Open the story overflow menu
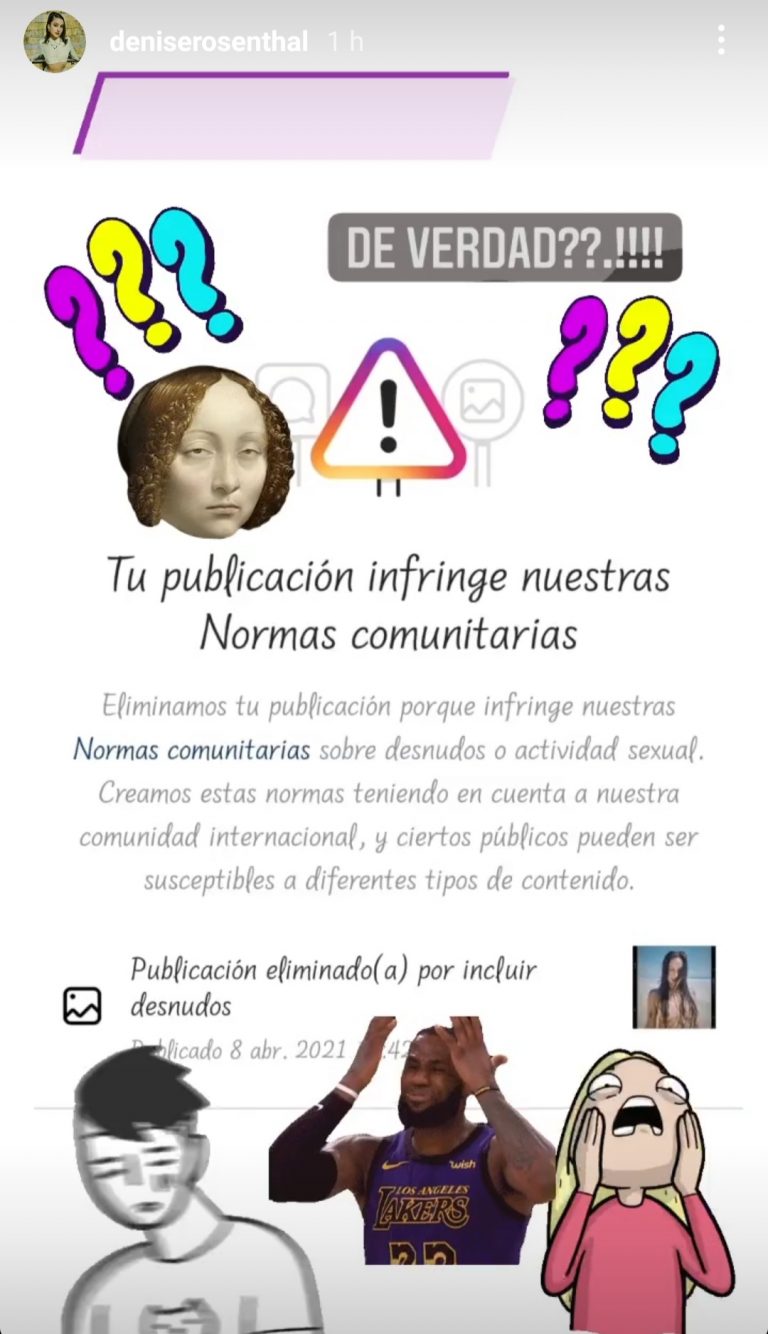 click(721, 41)
